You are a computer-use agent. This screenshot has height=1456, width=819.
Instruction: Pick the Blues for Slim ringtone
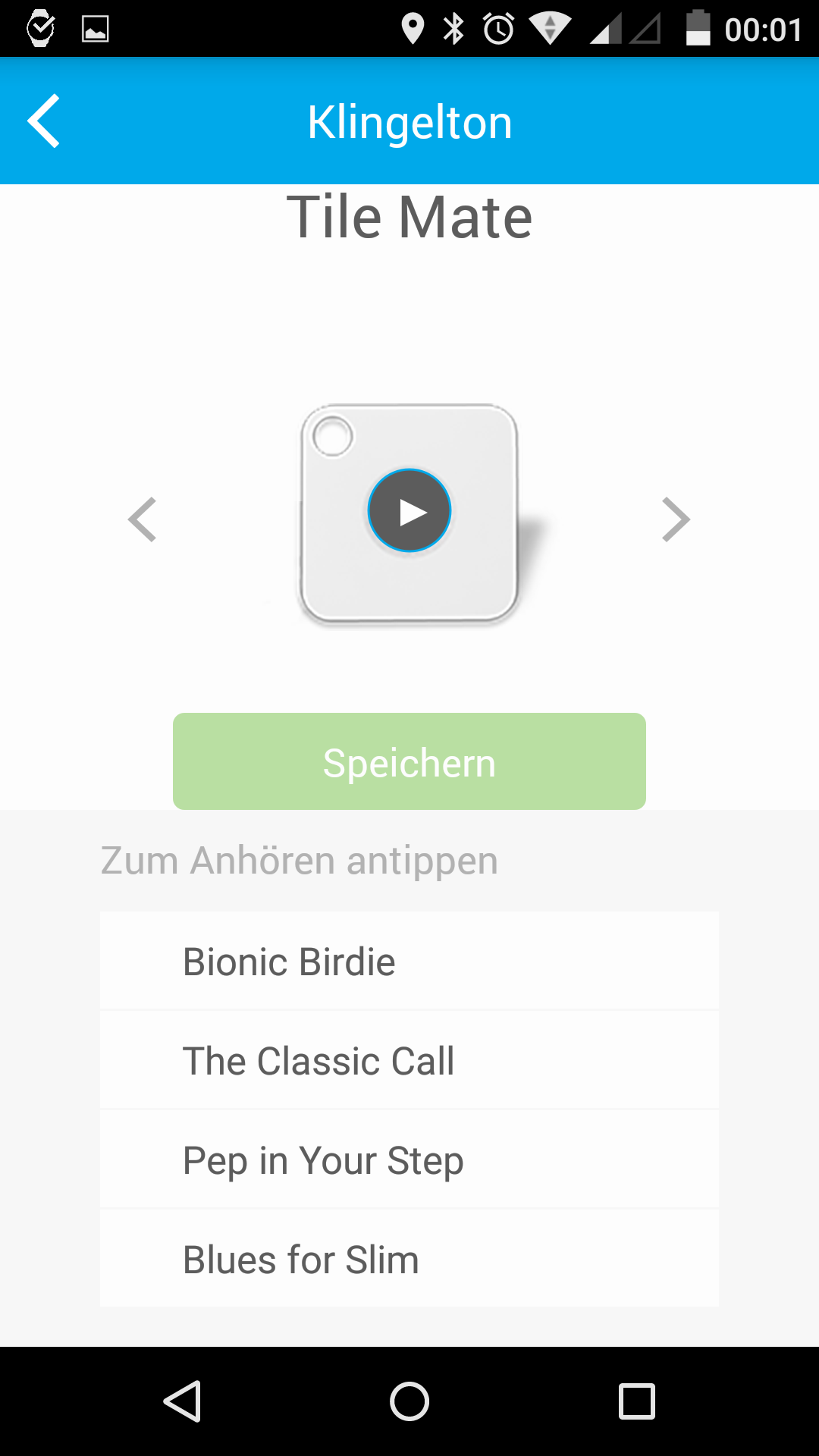coord(409,1259)
